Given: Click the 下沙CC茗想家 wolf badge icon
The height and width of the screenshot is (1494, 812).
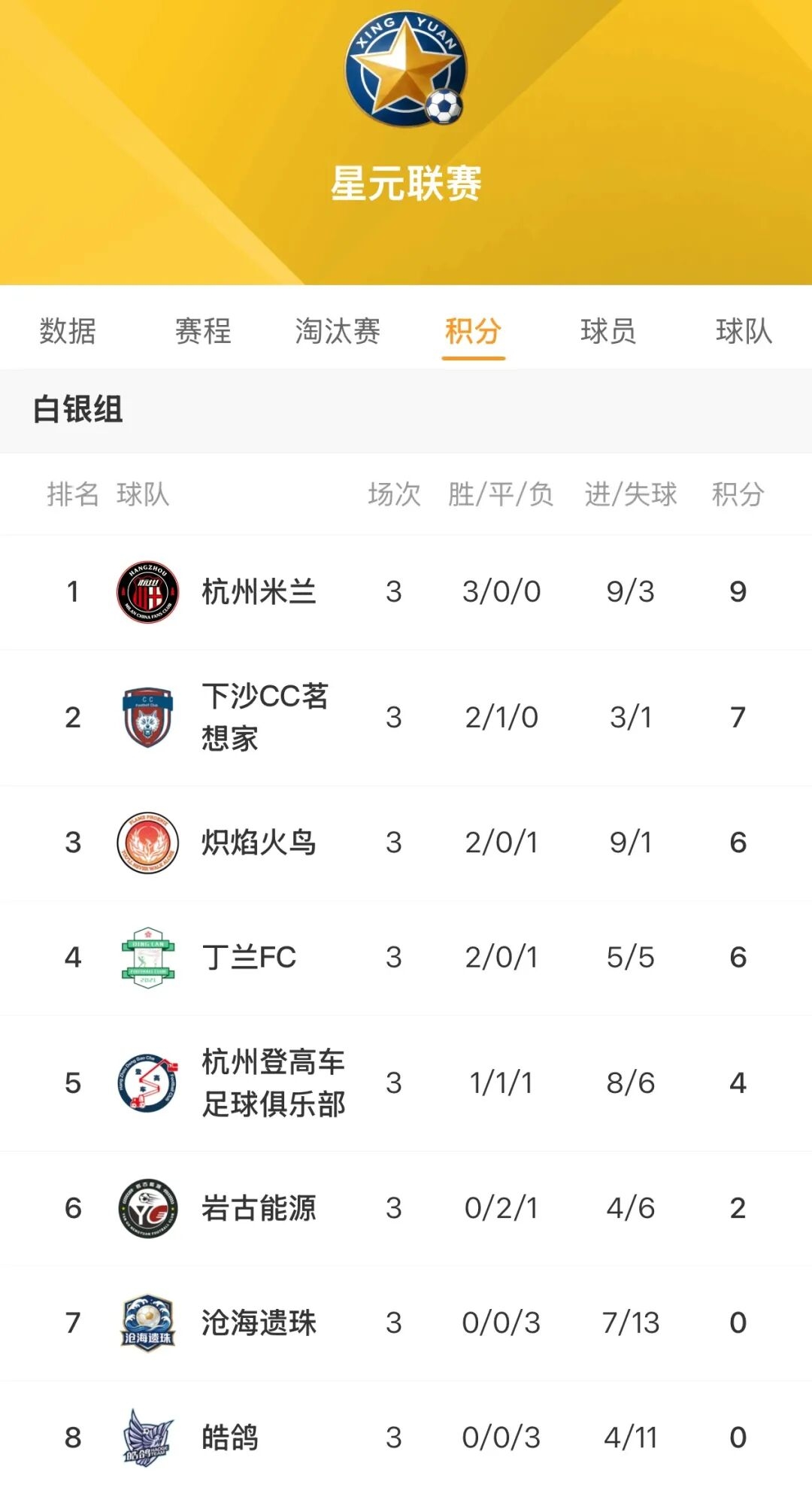Looking at the screenshot, I should click(x=147, y=716).
